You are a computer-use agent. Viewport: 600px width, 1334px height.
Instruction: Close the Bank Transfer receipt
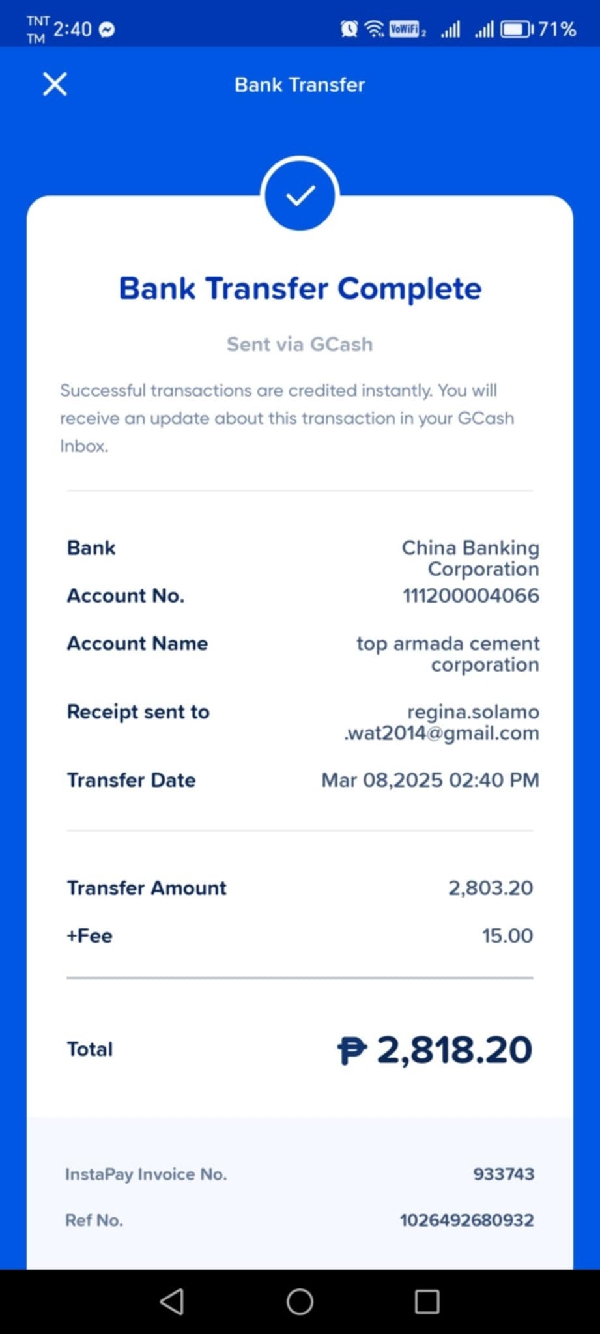(x=55, y=84)
